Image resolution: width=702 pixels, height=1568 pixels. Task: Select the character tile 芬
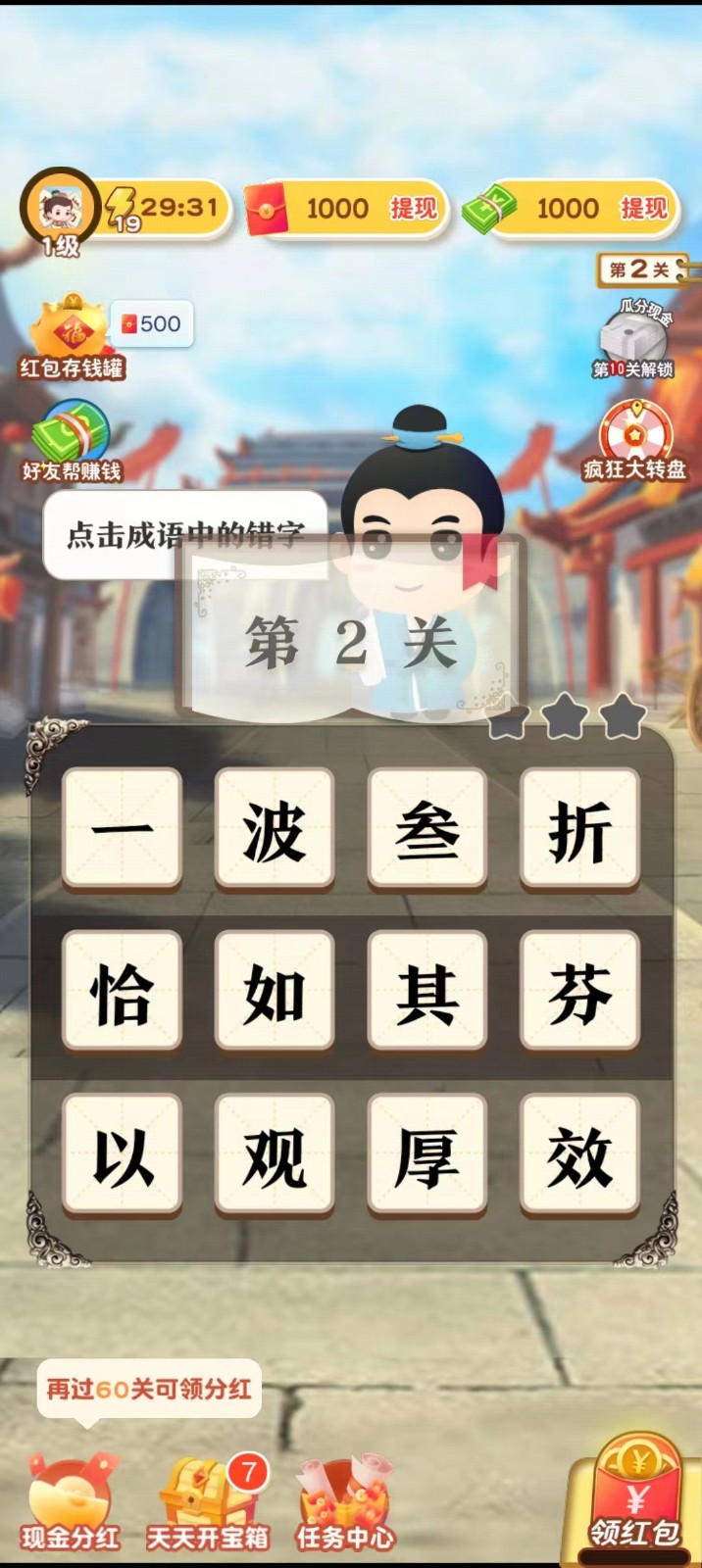[x=579, y=992]
